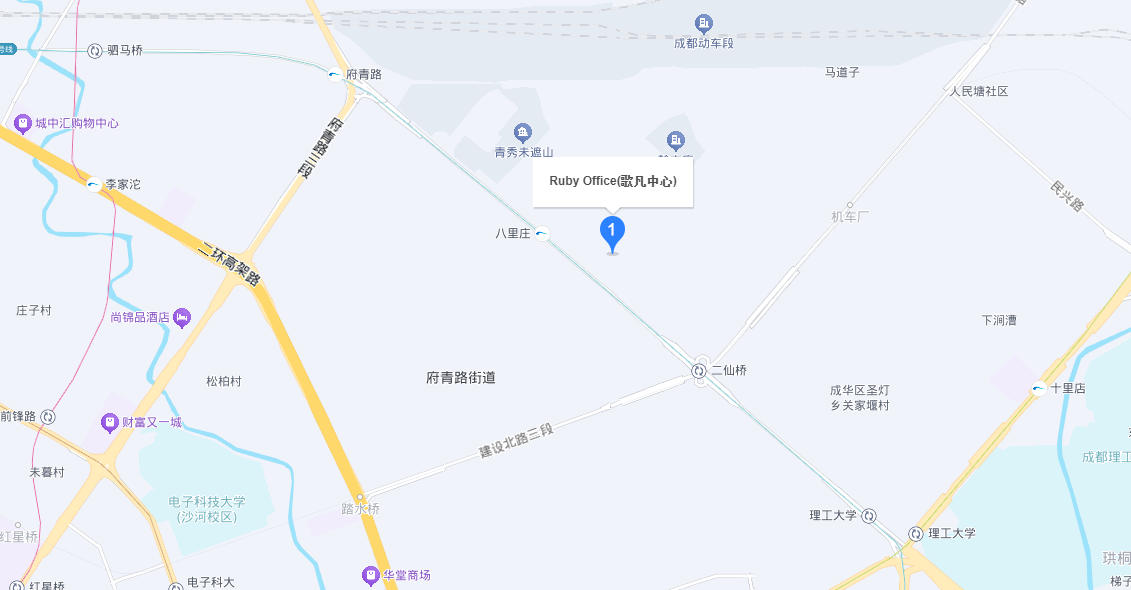Screen dimensions: 1131x590
Task: Tap the 十里店 metro station icon
Action: (1039, 388)
